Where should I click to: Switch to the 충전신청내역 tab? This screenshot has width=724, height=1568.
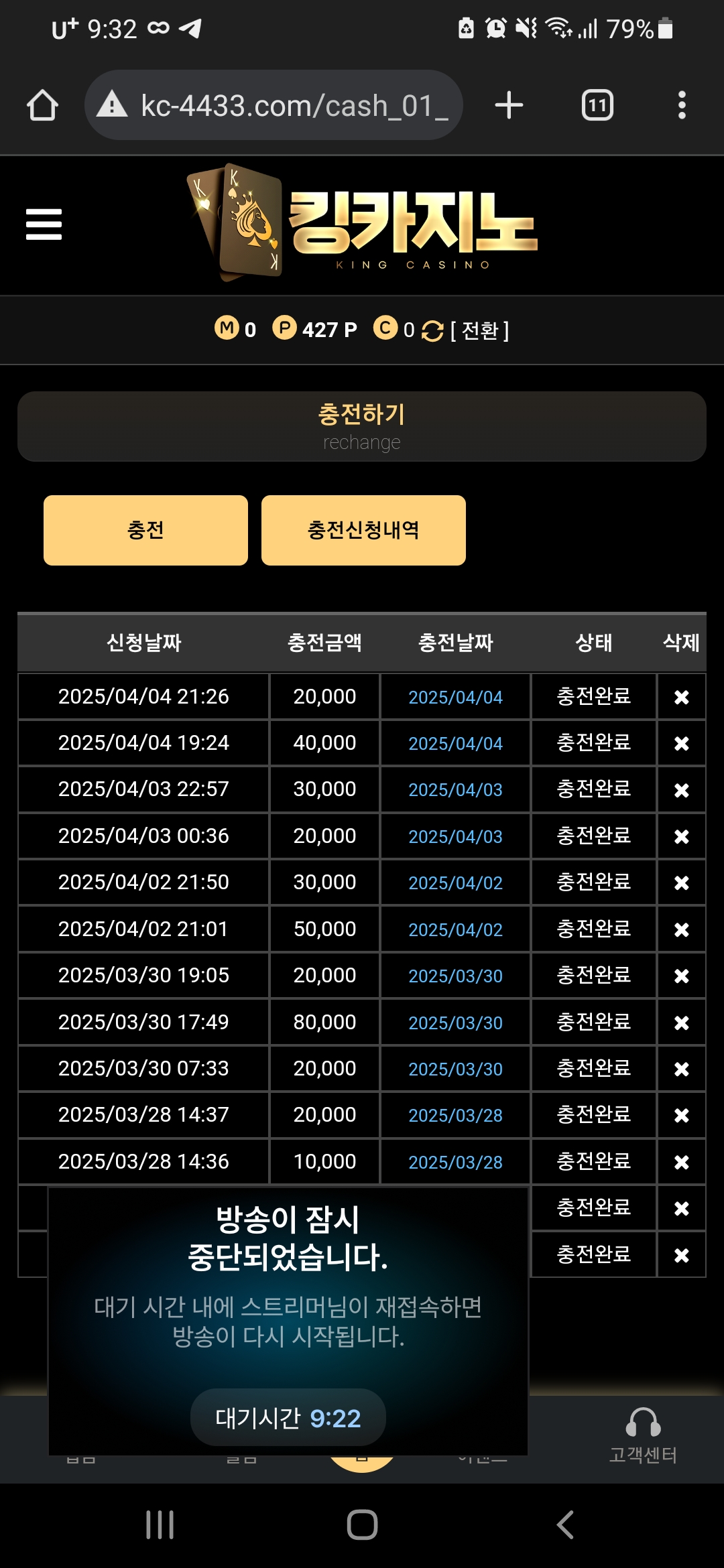tap(363, 530)
